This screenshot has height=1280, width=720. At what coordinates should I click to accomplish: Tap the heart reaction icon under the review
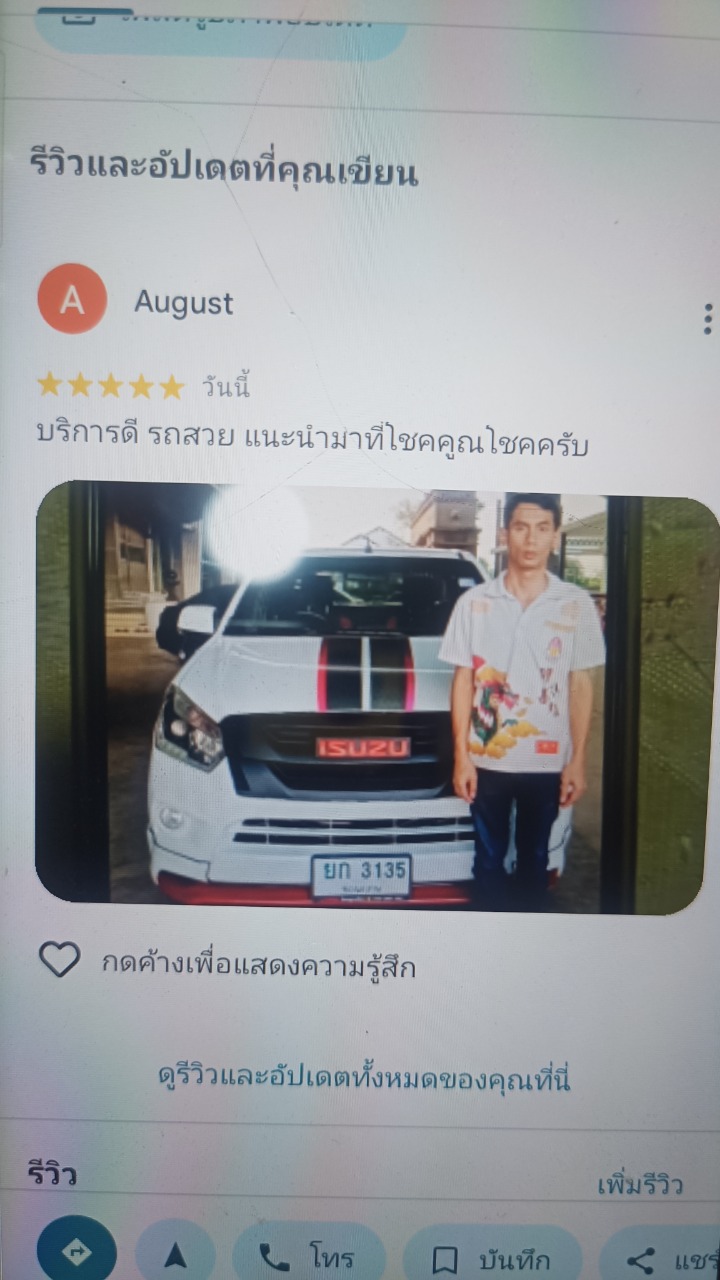tap(59, 960)
